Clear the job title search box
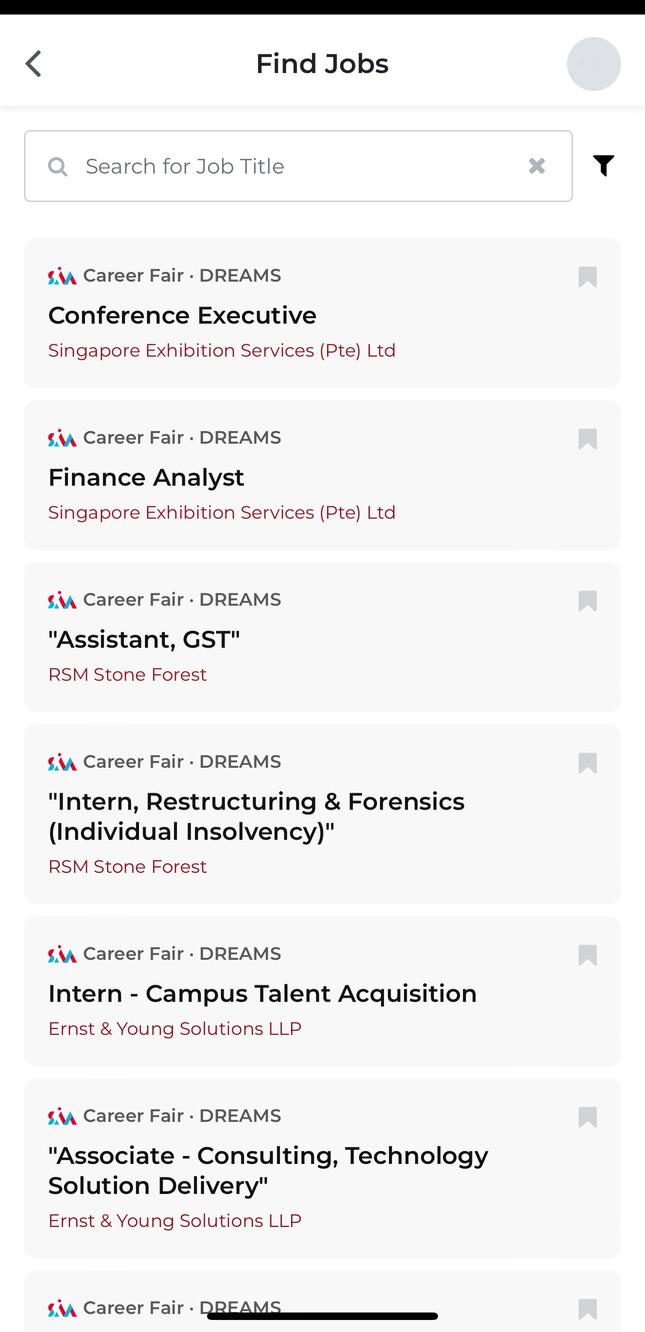 537,166
